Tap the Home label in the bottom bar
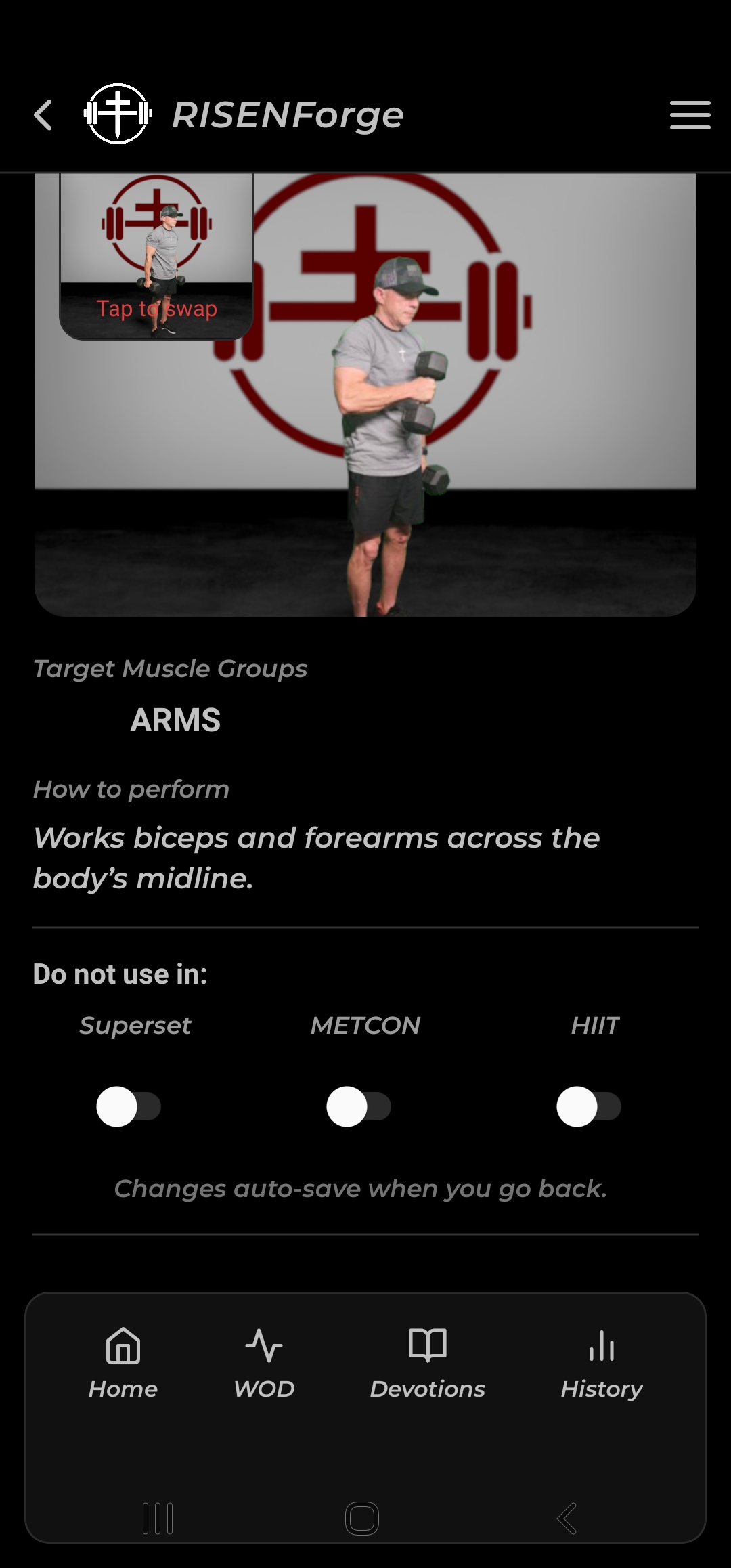The width and height of the screenshot is (731, 1568). (x=123, y=1389)
